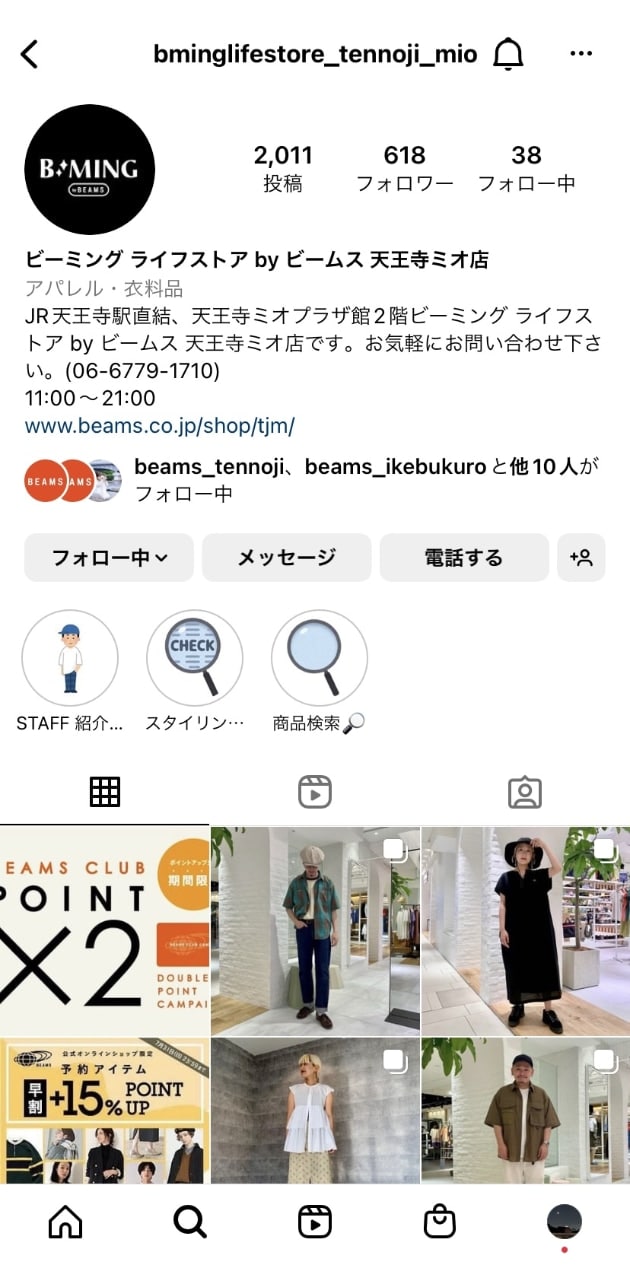Go to the Home feed tab
630x1284 pixels.
click(65, 1221)
